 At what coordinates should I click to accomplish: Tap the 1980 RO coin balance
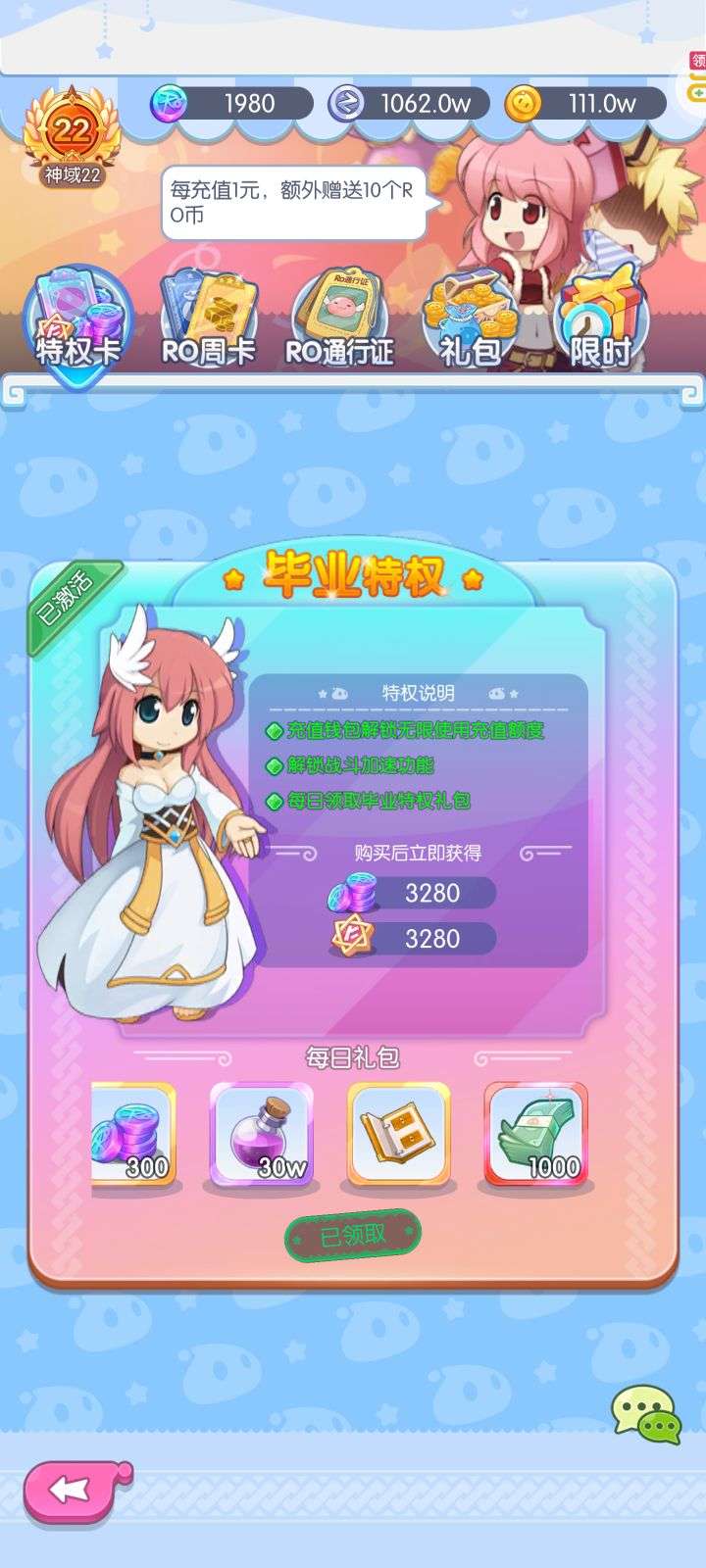pos(231,103)
